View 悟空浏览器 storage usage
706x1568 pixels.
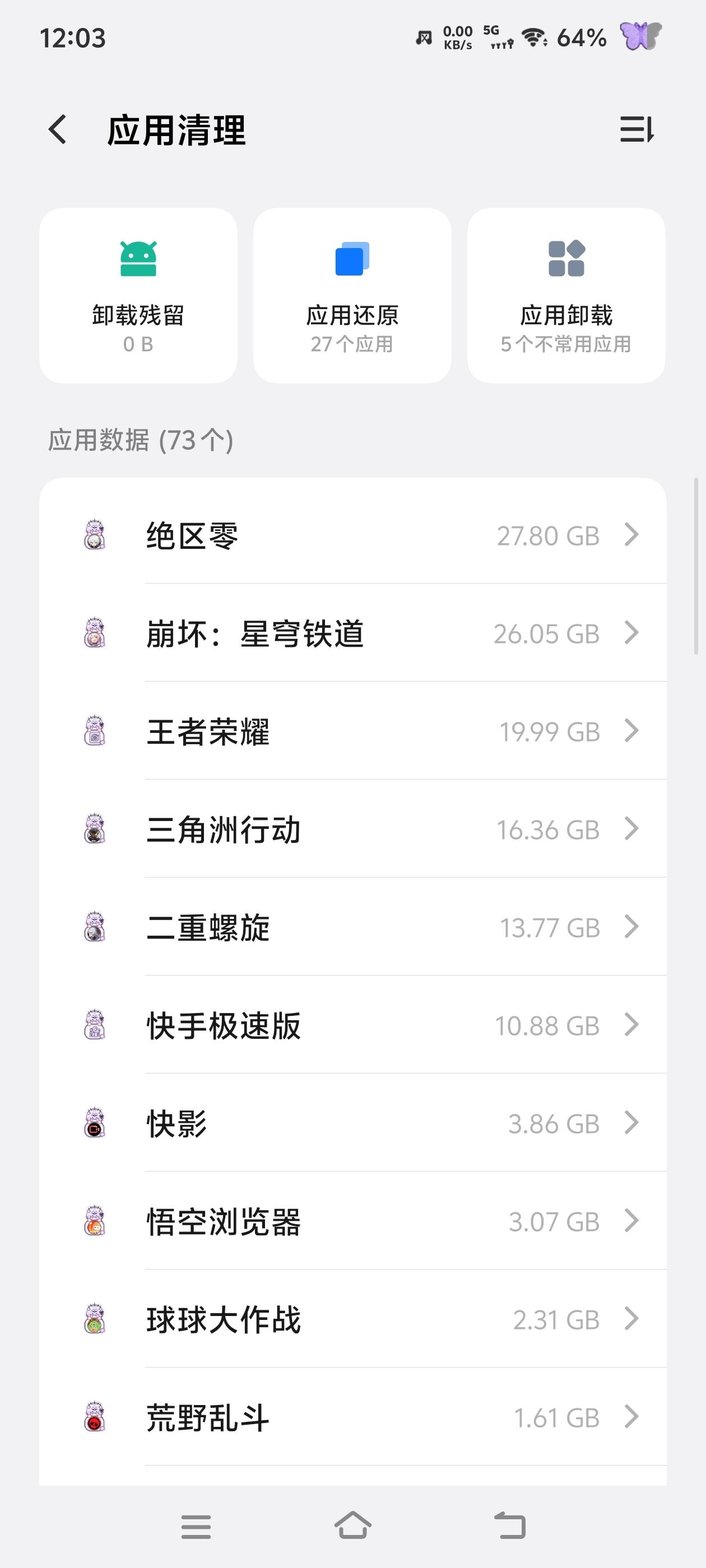pos(354,1222)
